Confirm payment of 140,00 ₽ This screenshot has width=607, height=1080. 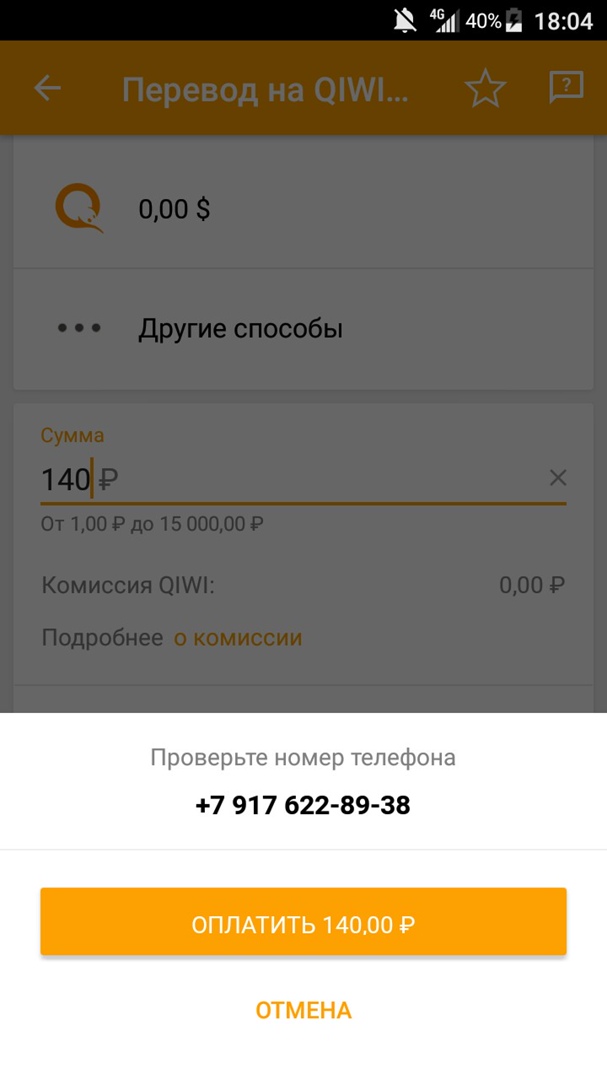coord(303,923)
